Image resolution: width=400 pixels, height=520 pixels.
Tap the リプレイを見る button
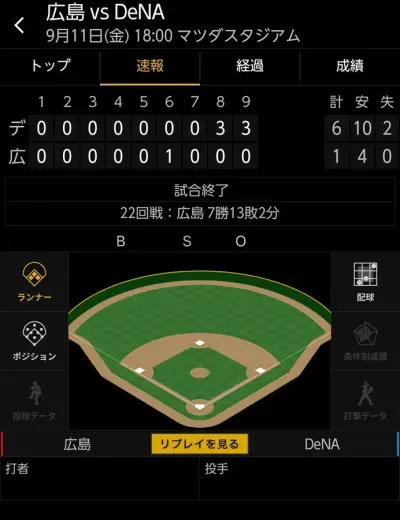click(200, 444)
